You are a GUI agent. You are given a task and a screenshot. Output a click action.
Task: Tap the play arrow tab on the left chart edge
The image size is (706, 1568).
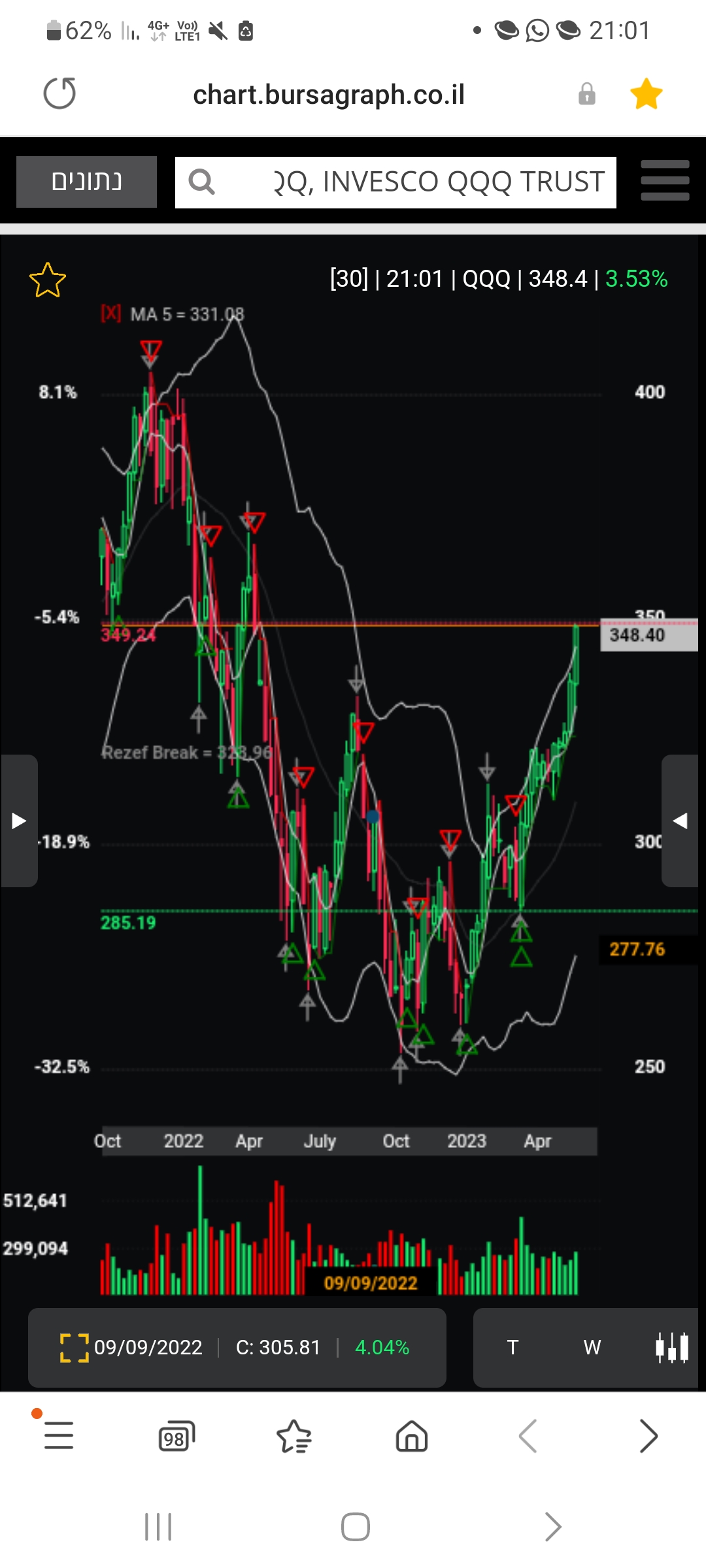pos(19,821)
